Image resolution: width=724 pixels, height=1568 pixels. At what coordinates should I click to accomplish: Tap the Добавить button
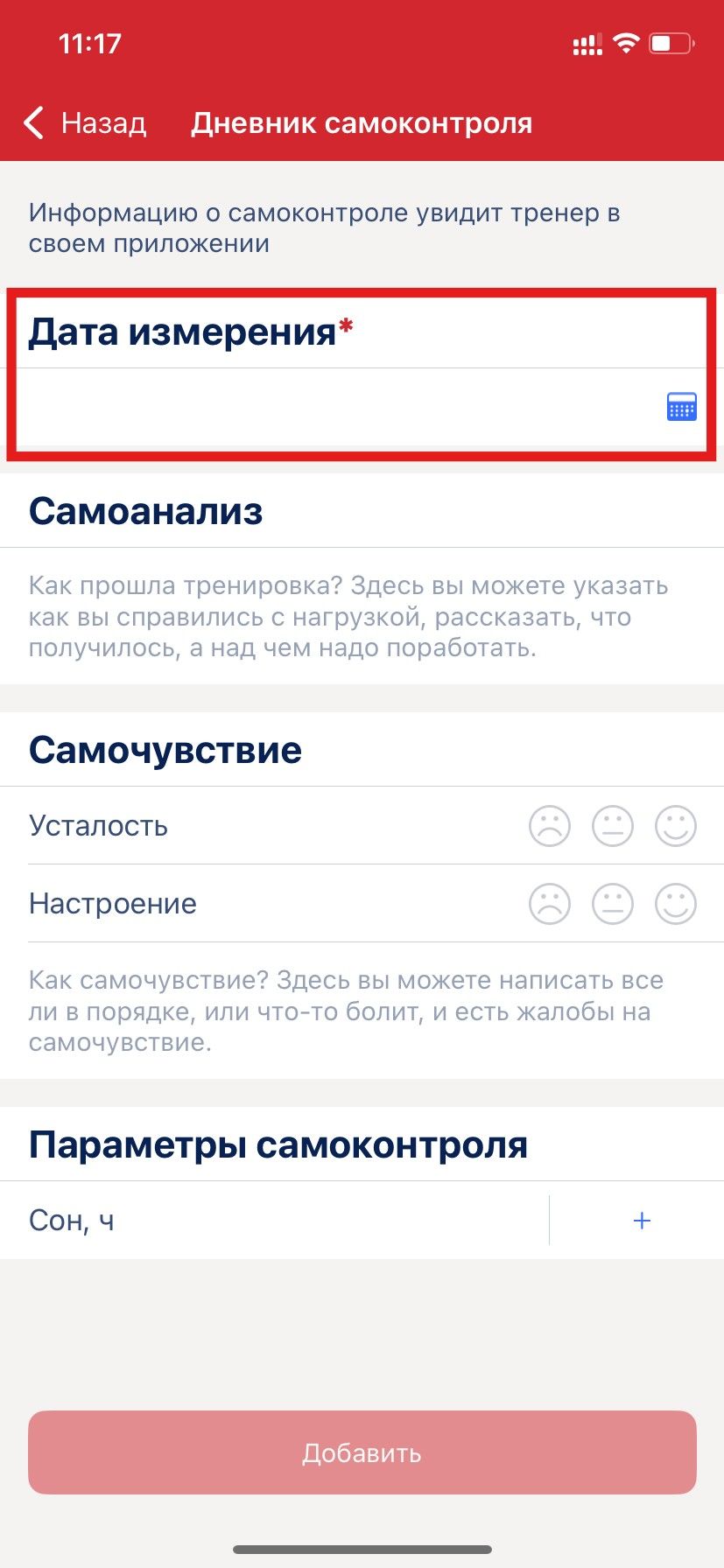(362, 1453)
